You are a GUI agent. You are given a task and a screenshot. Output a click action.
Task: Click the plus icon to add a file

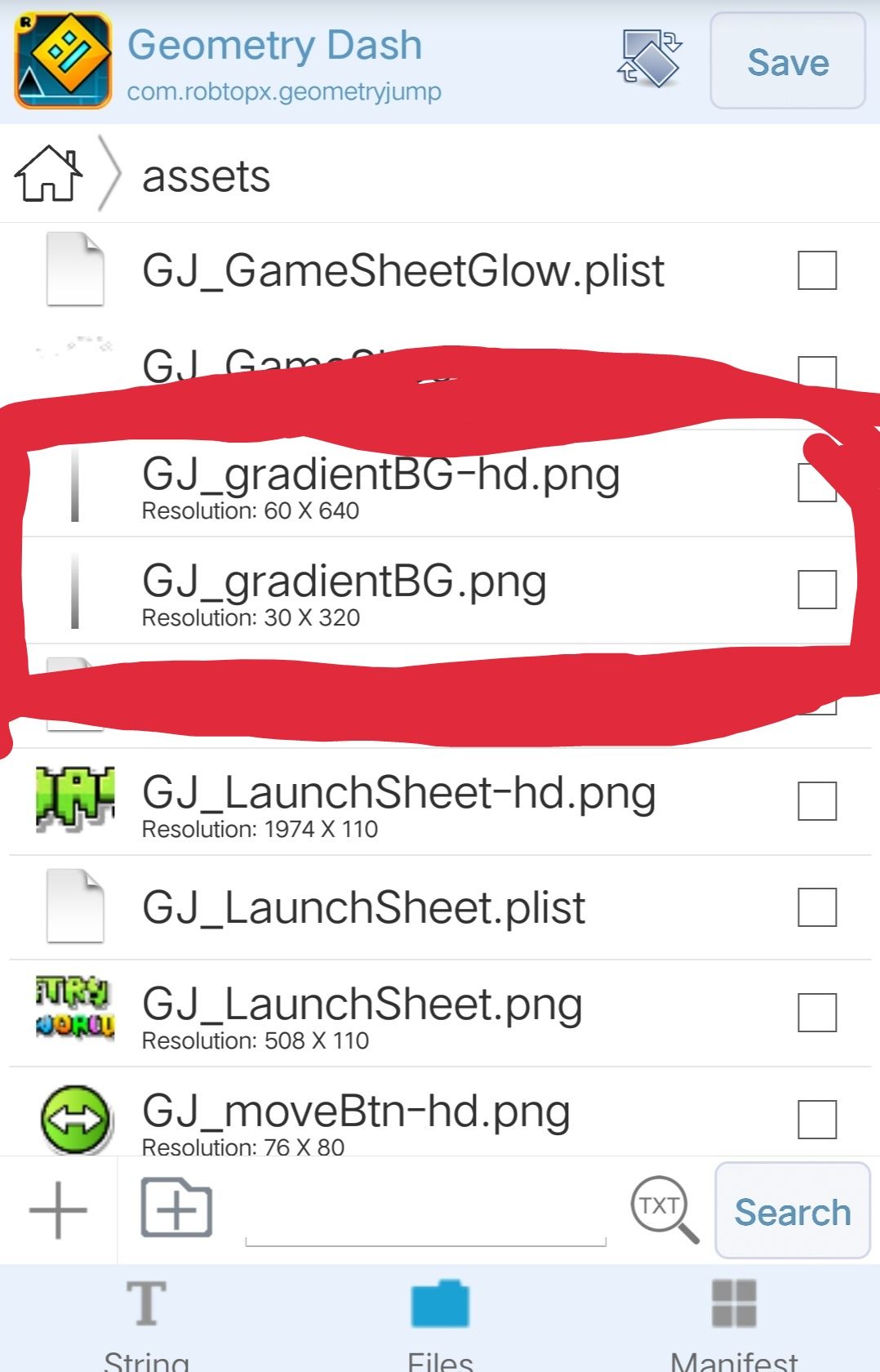[57, 1212]
